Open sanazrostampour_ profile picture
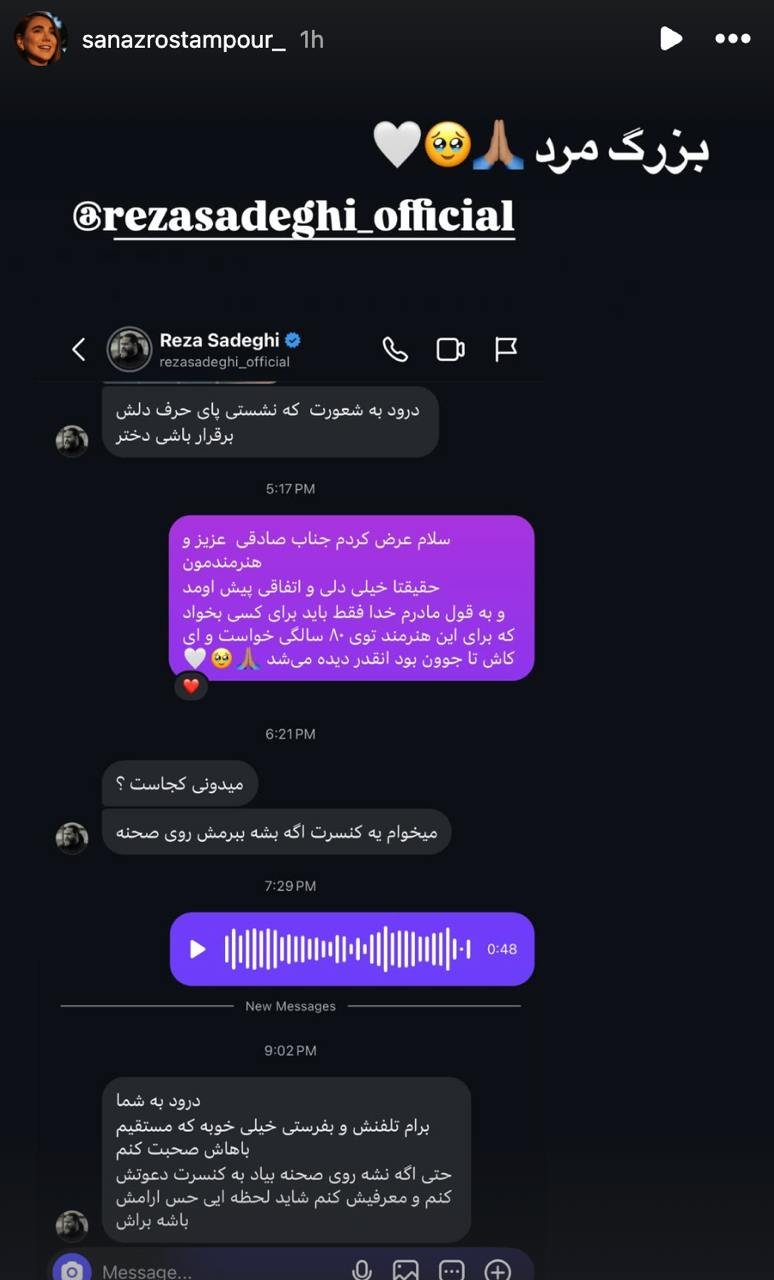The height and width of the screenshot is (1280, 774). pyautogui.click(x=38, y=39)
